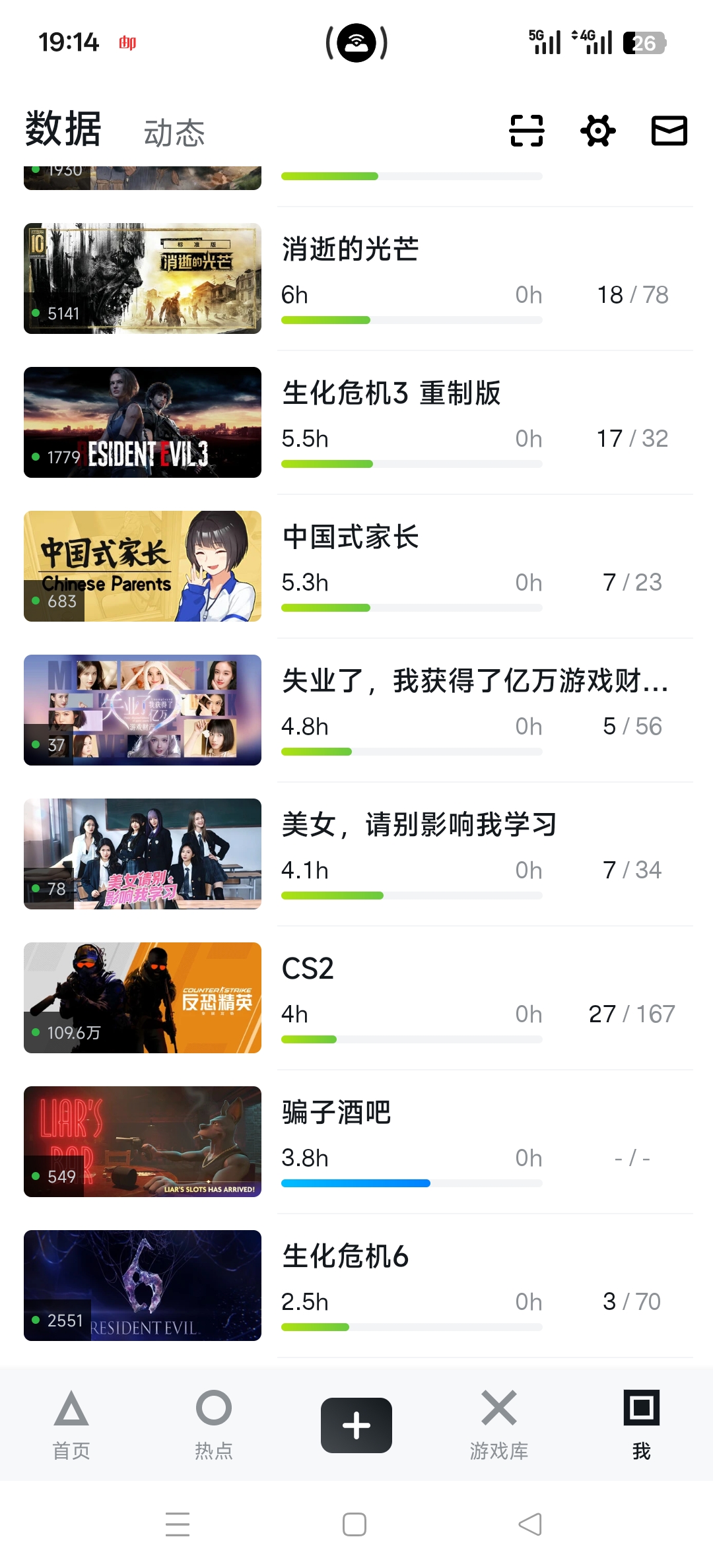Open the messages envelope icon
Image resolution: width=713 pixels, height=1568 pixels.
click(669, 130)
